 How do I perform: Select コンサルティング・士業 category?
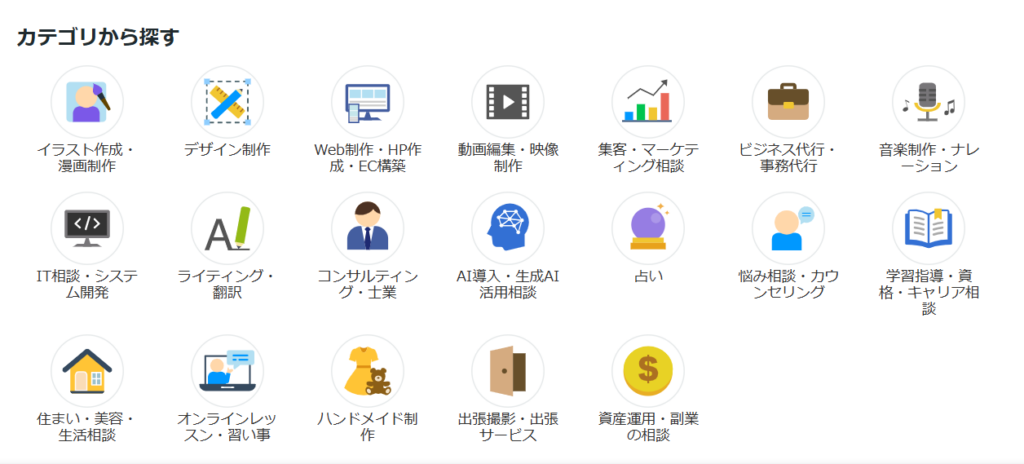(367, 229)
